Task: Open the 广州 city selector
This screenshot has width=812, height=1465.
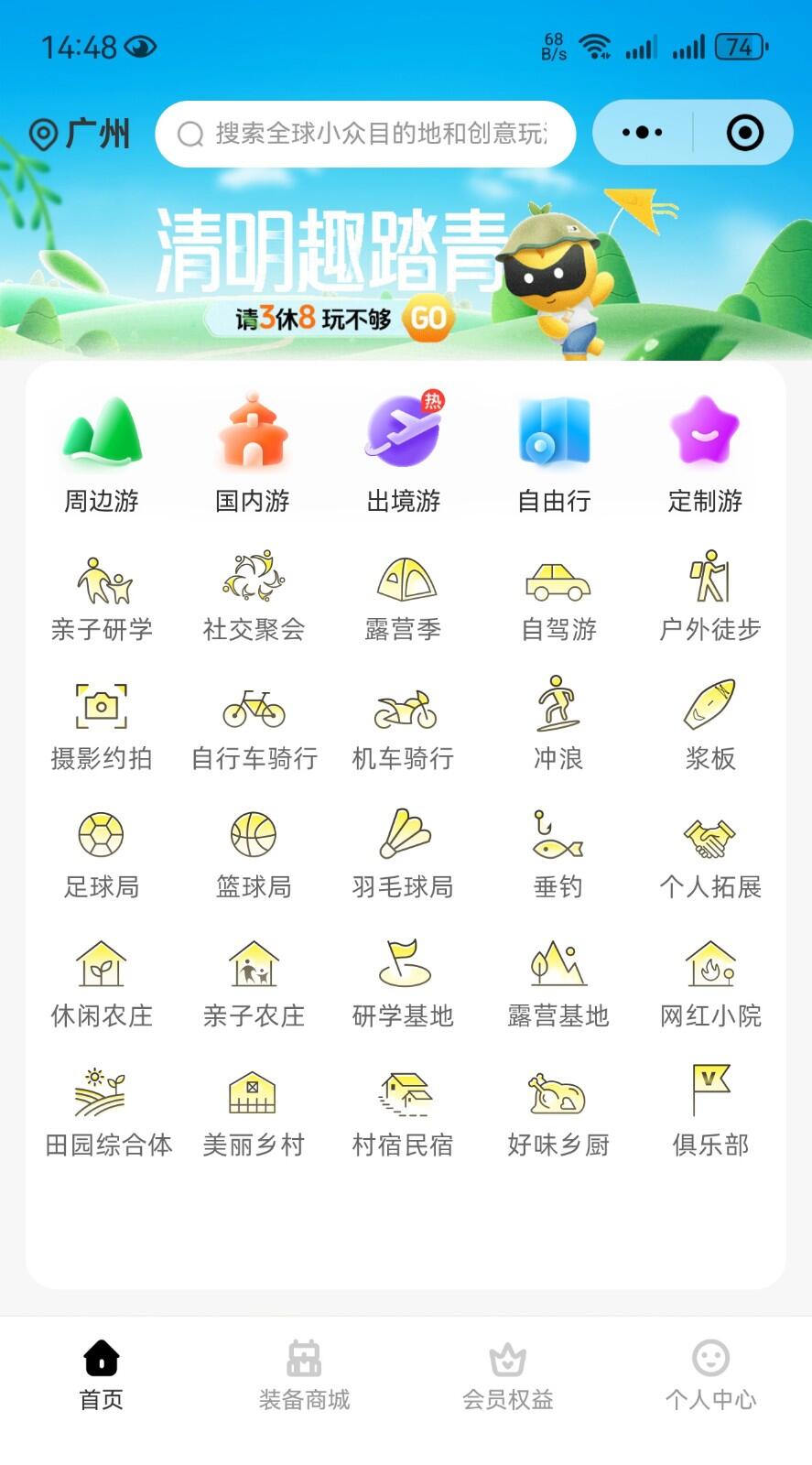Action: 79,134
